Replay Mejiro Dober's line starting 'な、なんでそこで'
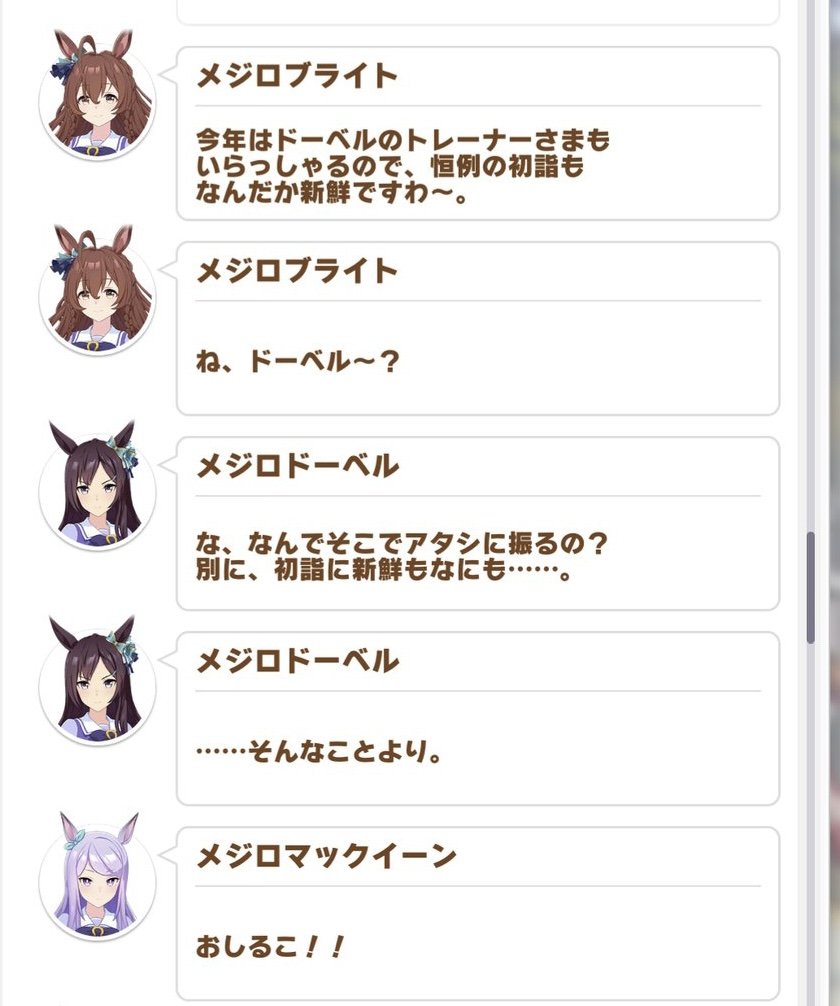840x1006 pixels. pos(477,523)
